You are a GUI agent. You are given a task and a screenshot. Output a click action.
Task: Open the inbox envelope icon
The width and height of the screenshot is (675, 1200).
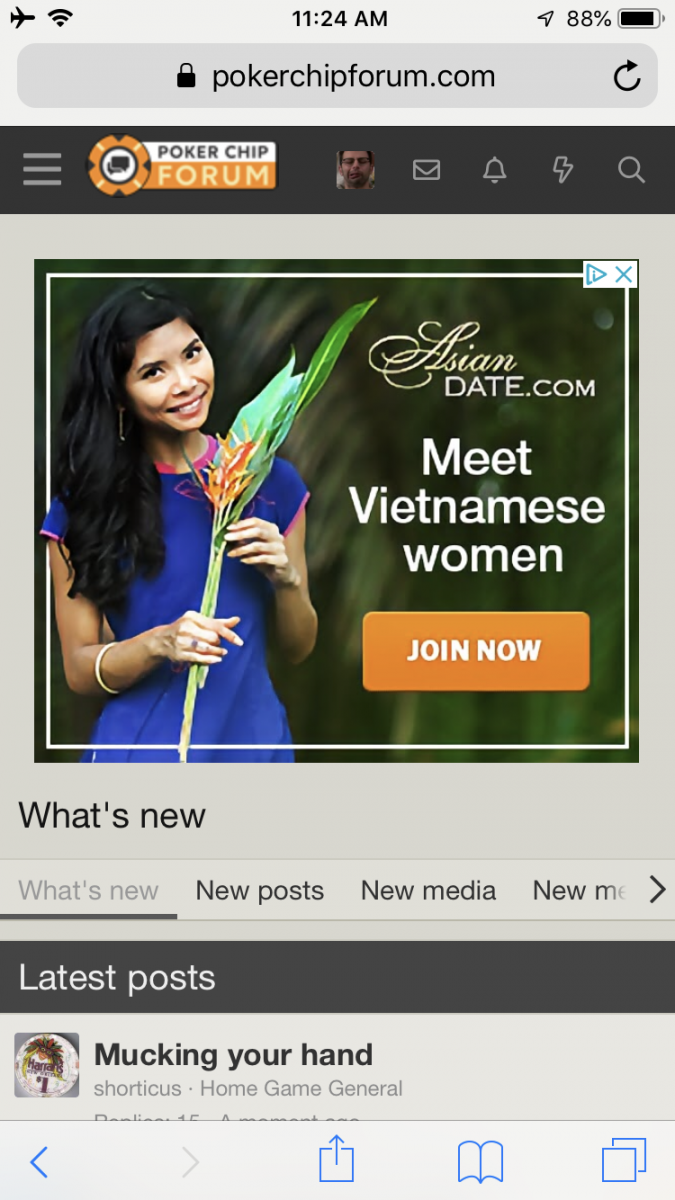coord(427,170)
